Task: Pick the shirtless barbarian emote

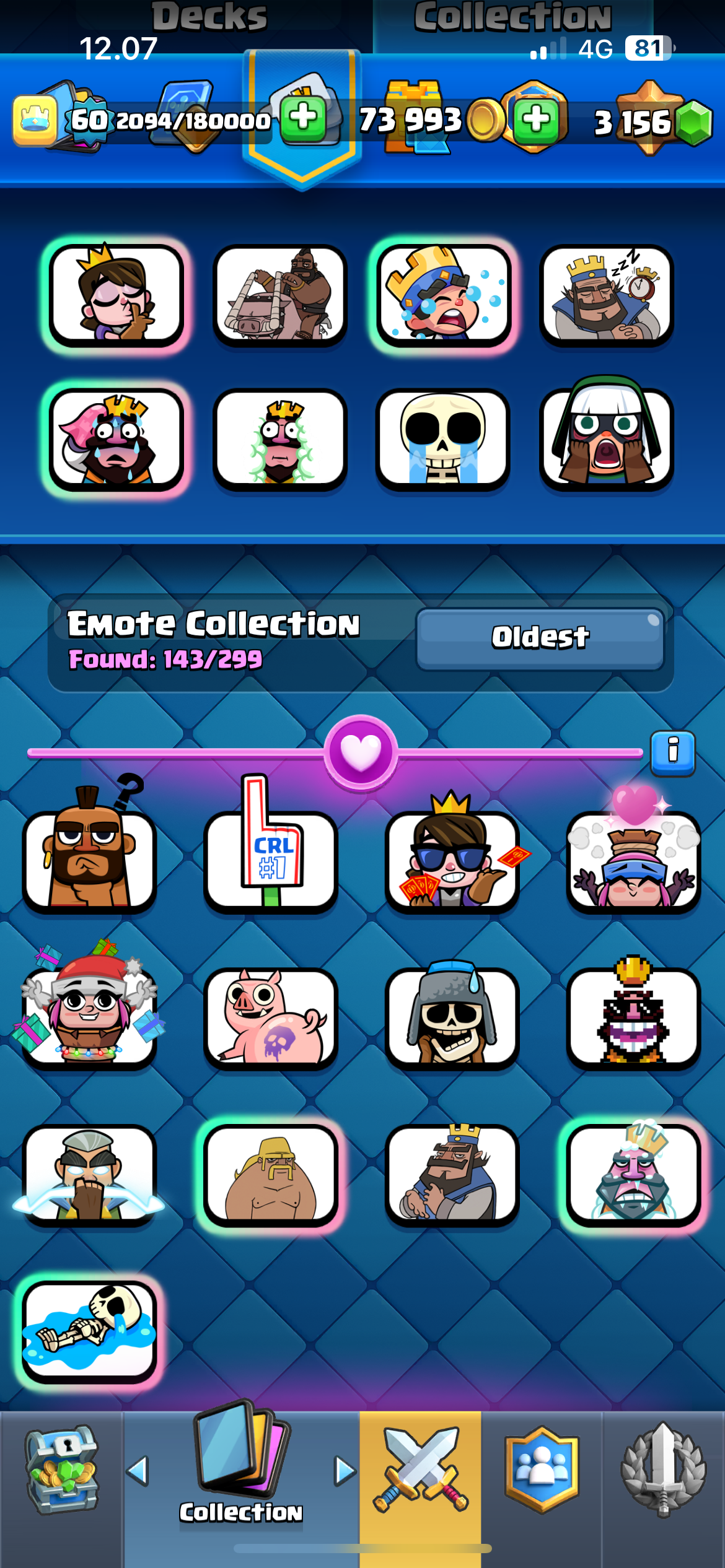Action: 271,1175
